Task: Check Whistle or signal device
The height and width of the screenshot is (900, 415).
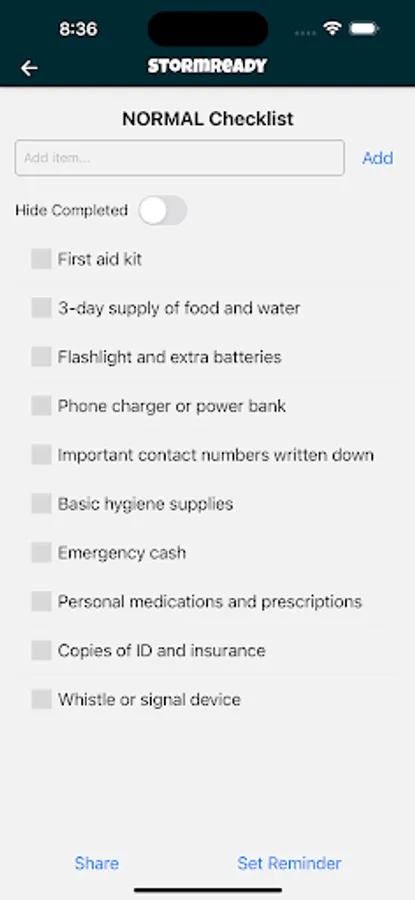Action: click(x=41, y=700)
